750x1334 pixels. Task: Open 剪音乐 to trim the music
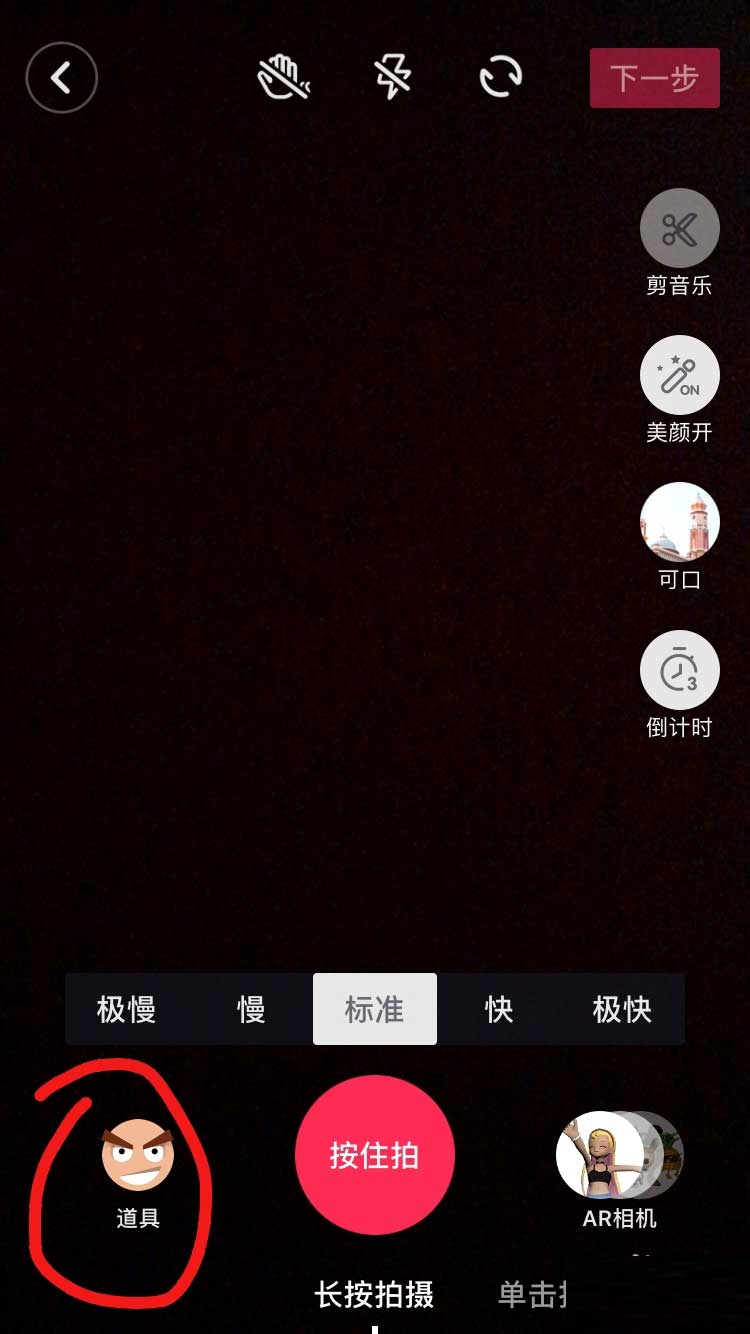pyautogui.click(x=679, y=230)
